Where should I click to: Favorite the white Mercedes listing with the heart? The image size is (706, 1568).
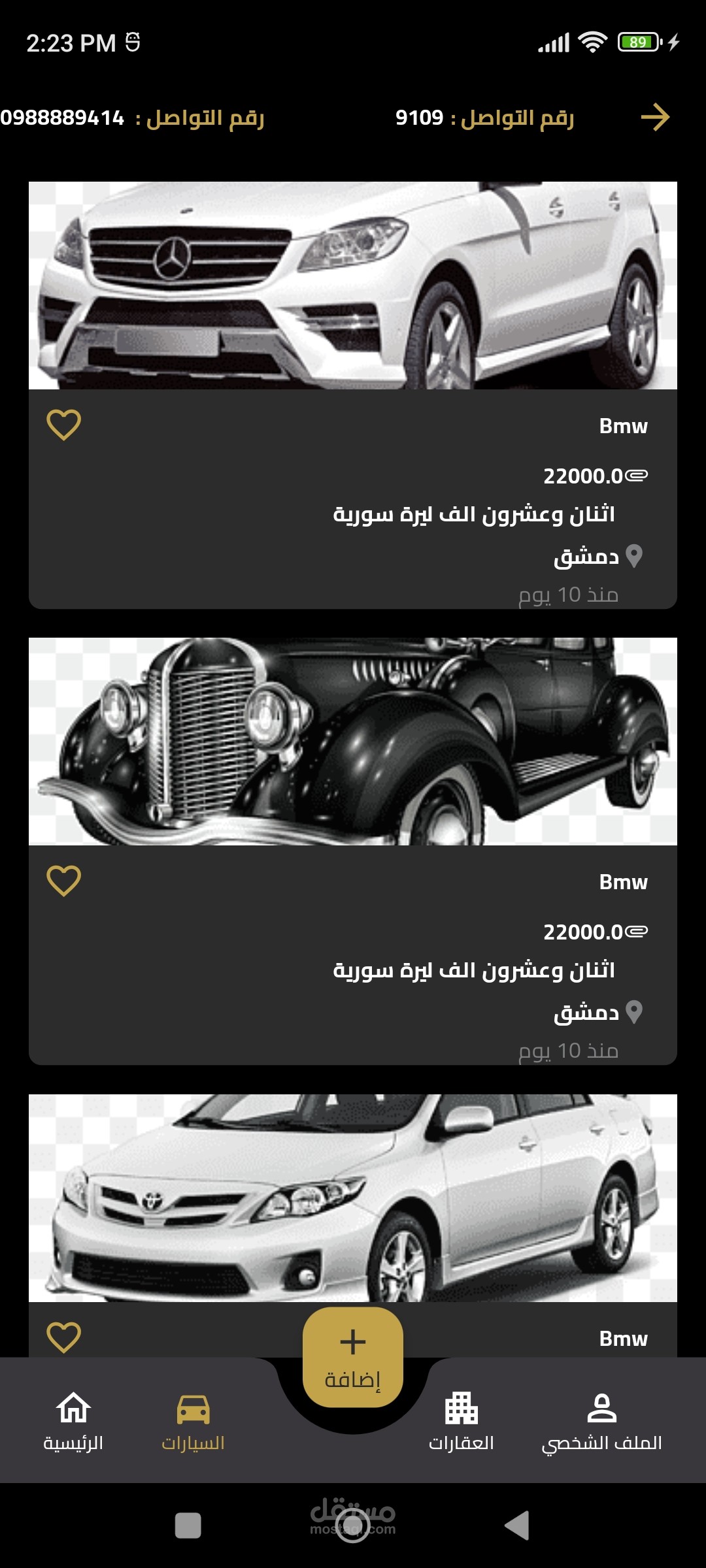(64, 425)
